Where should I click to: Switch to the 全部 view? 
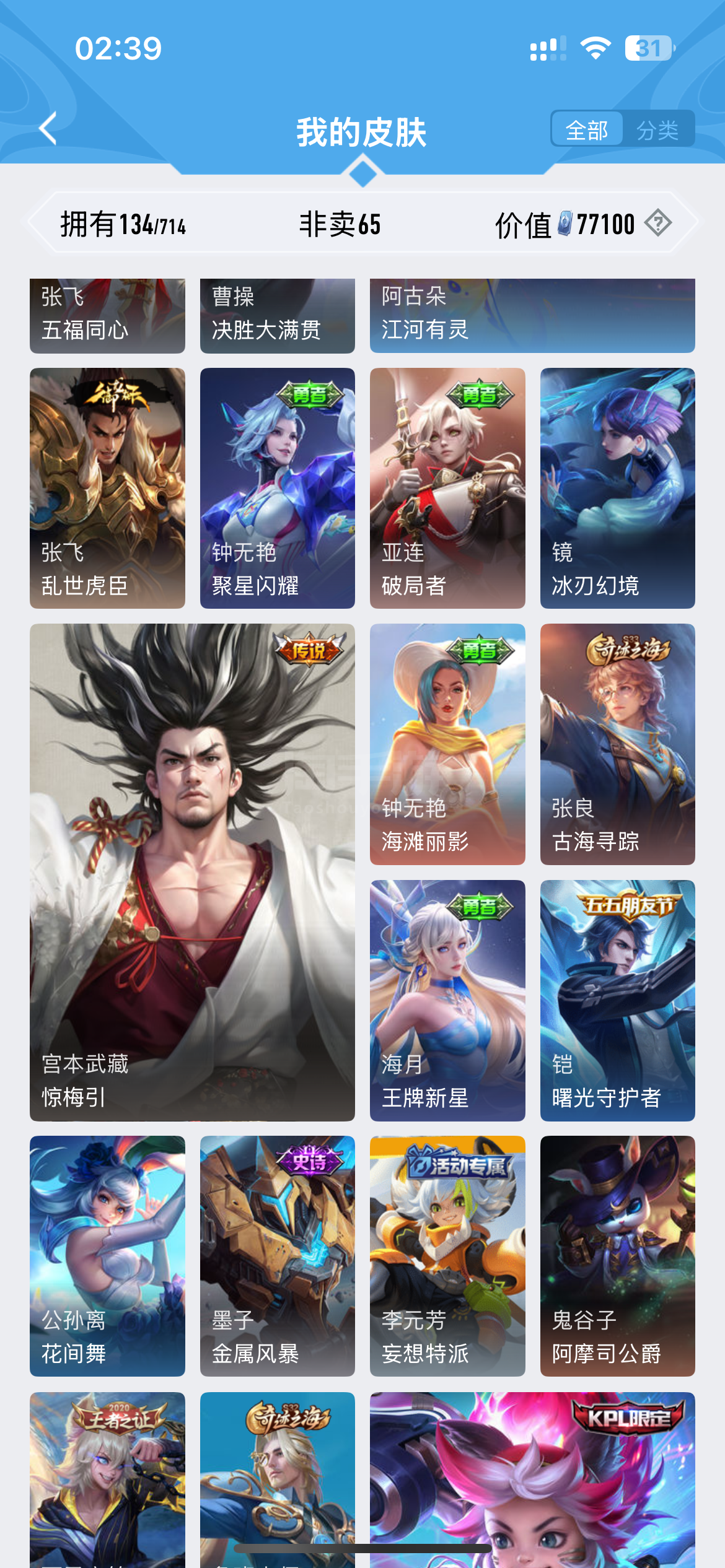[x=587, y=129]
